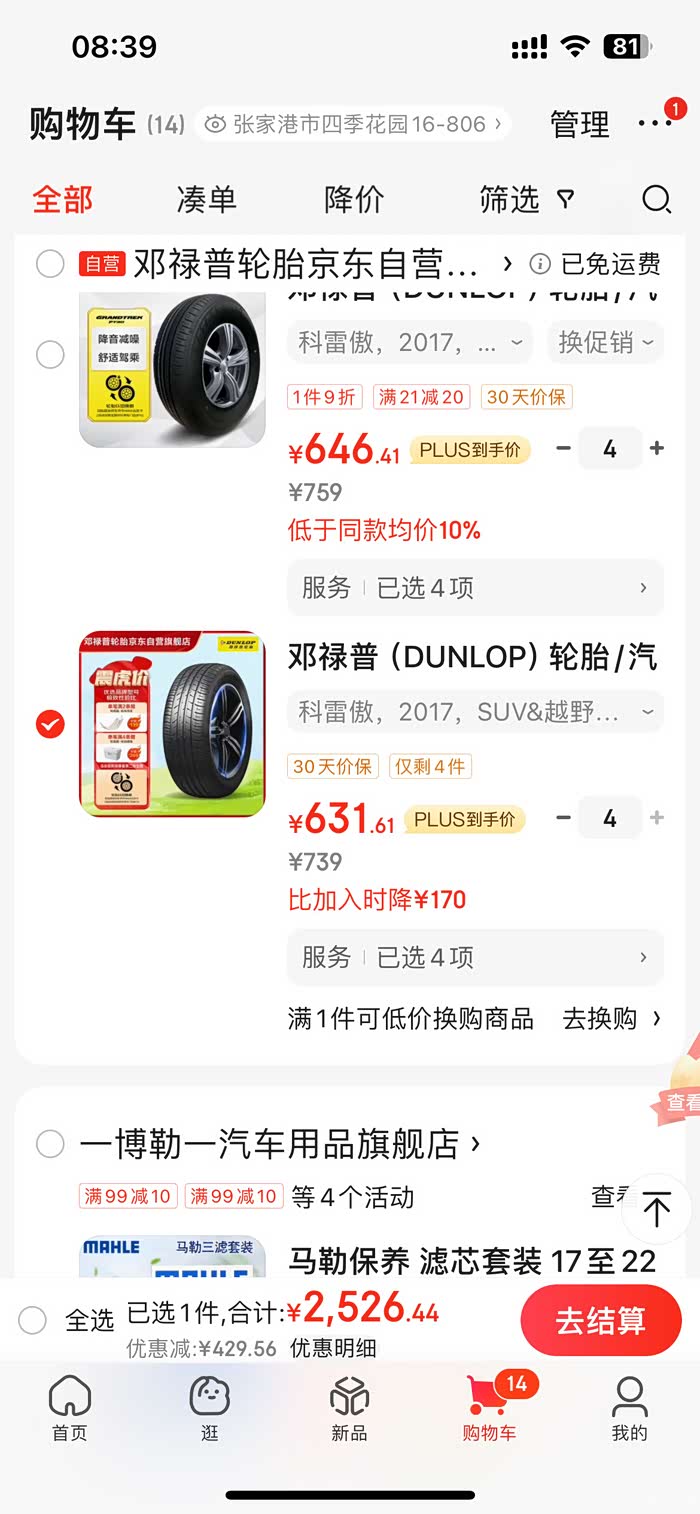Tap 去换购 to redeem add-on items

click(611, 1018)
